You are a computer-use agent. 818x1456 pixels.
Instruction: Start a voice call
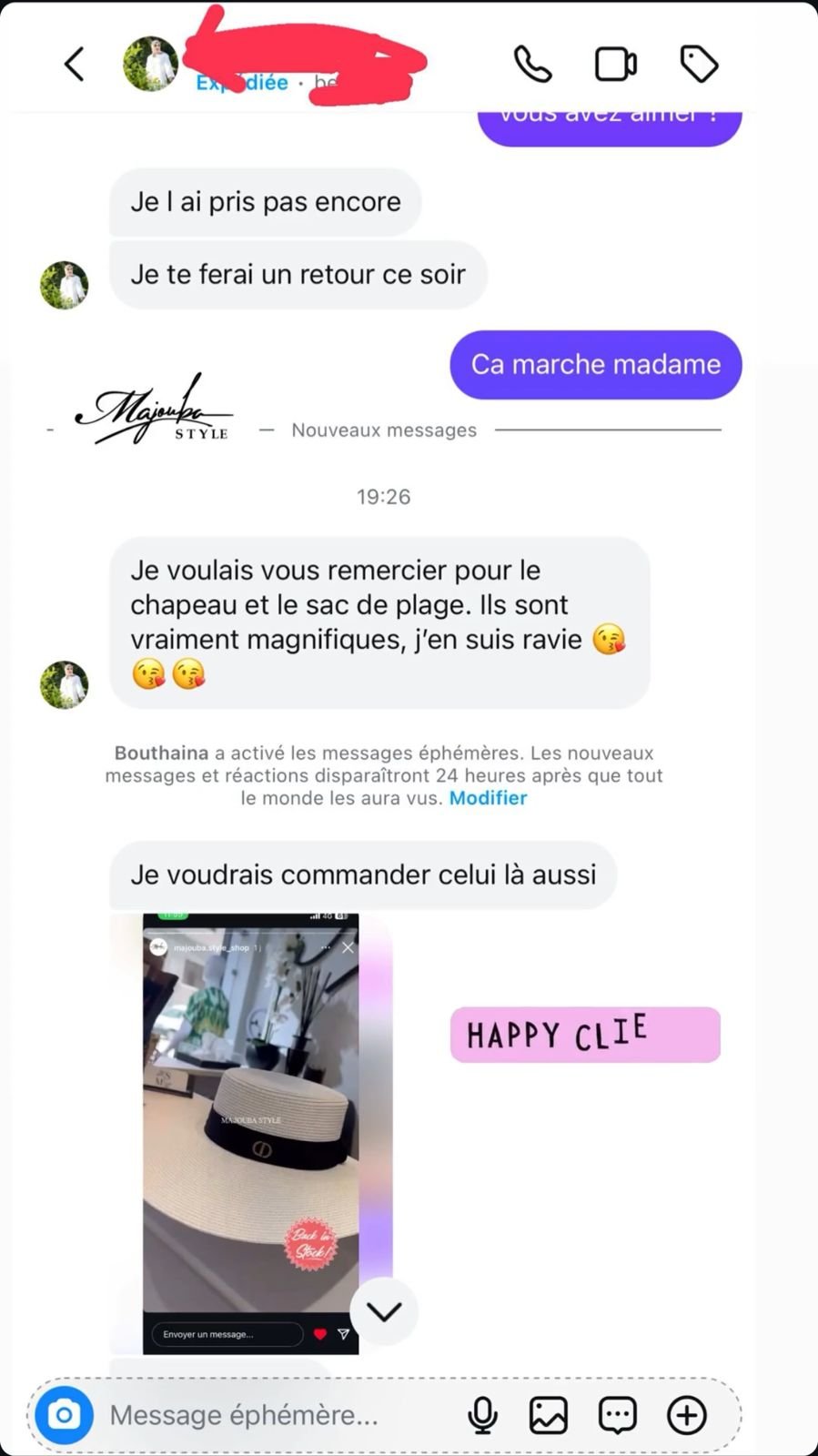coord(532,65)
